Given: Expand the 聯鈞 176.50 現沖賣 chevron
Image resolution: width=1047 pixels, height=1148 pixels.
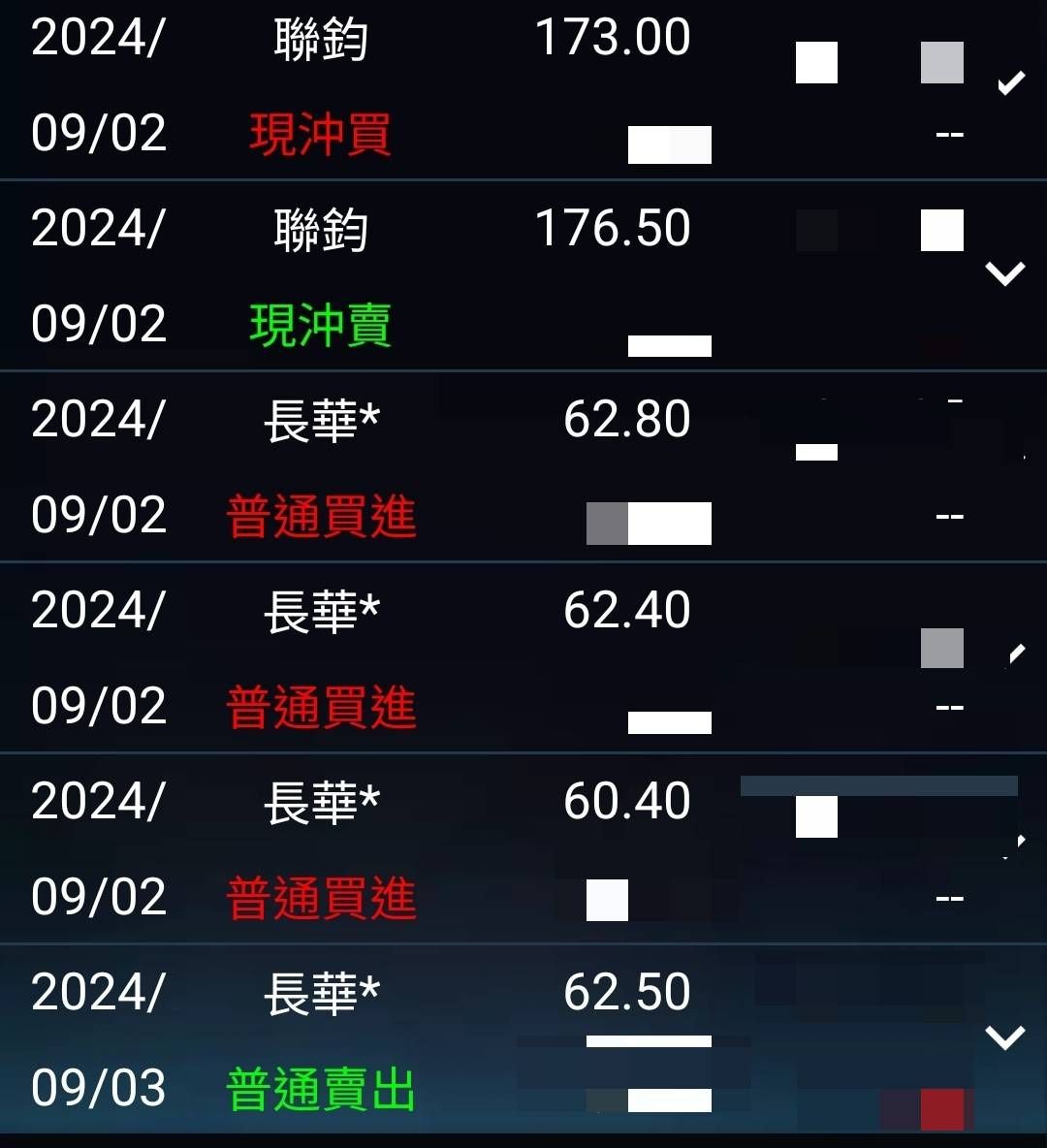Looking at the screenshot, I should 1004,274.
